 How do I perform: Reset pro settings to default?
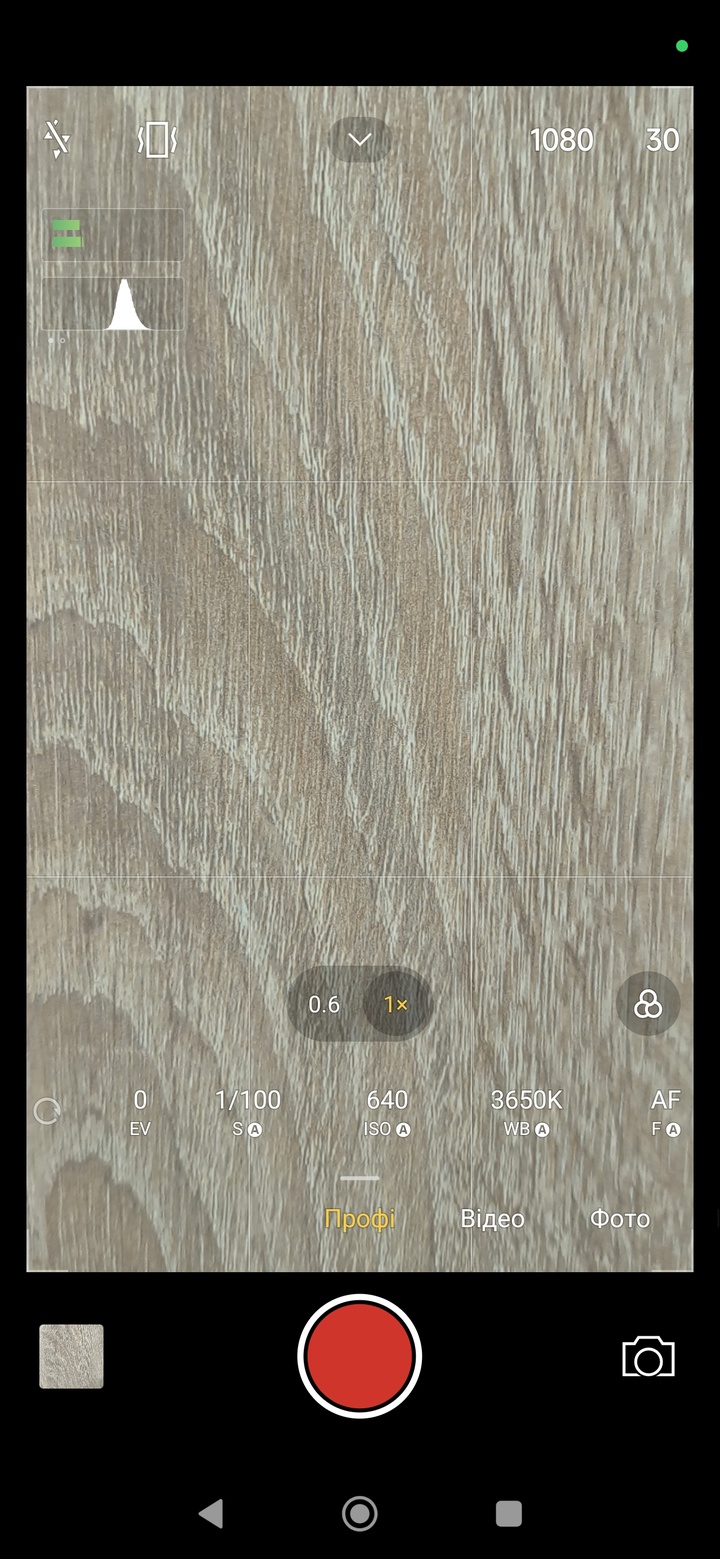[x=47, y=1111]
